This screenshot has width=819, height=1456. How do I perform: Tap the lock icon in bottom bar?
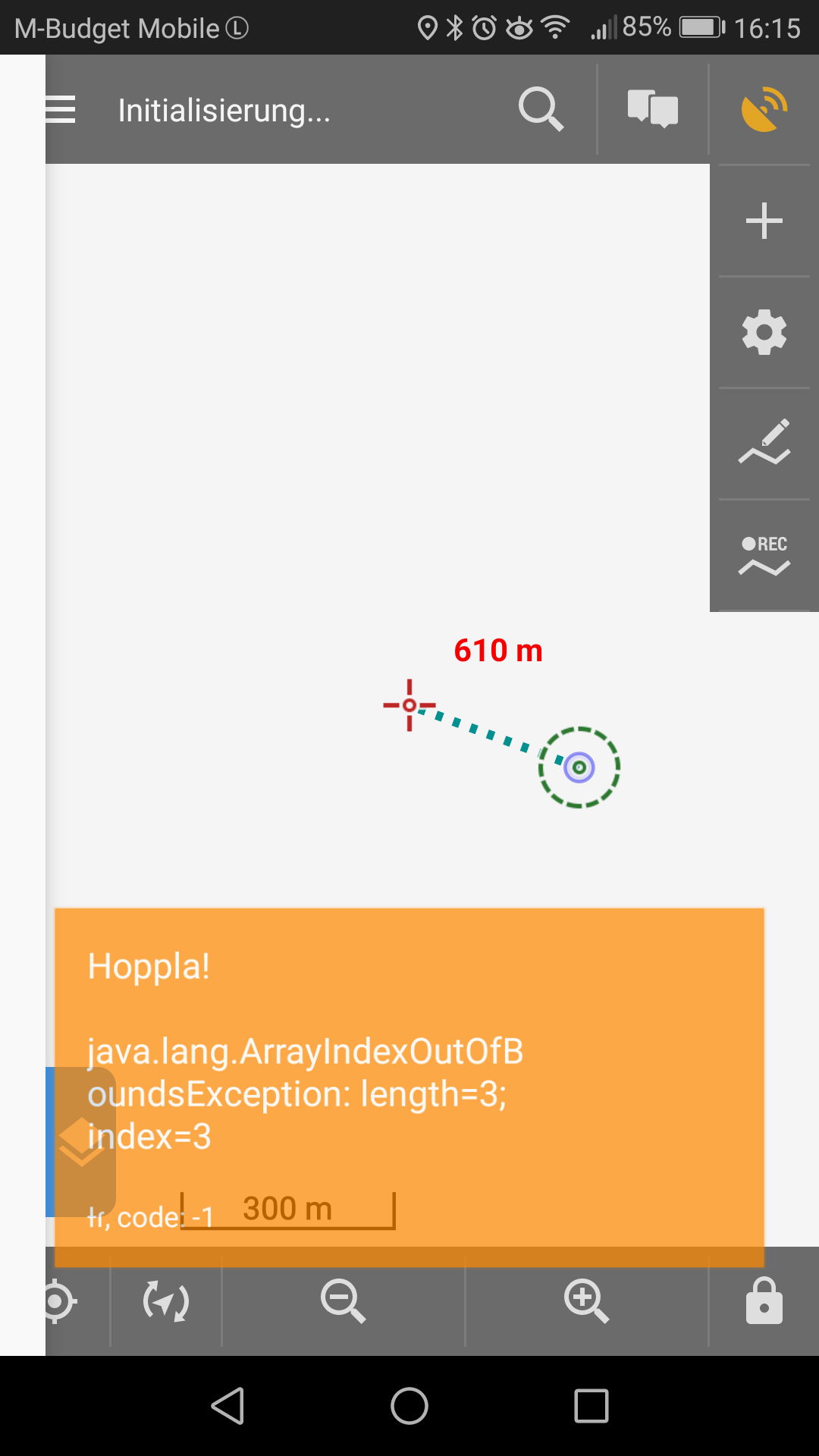tap(764, 1301)
